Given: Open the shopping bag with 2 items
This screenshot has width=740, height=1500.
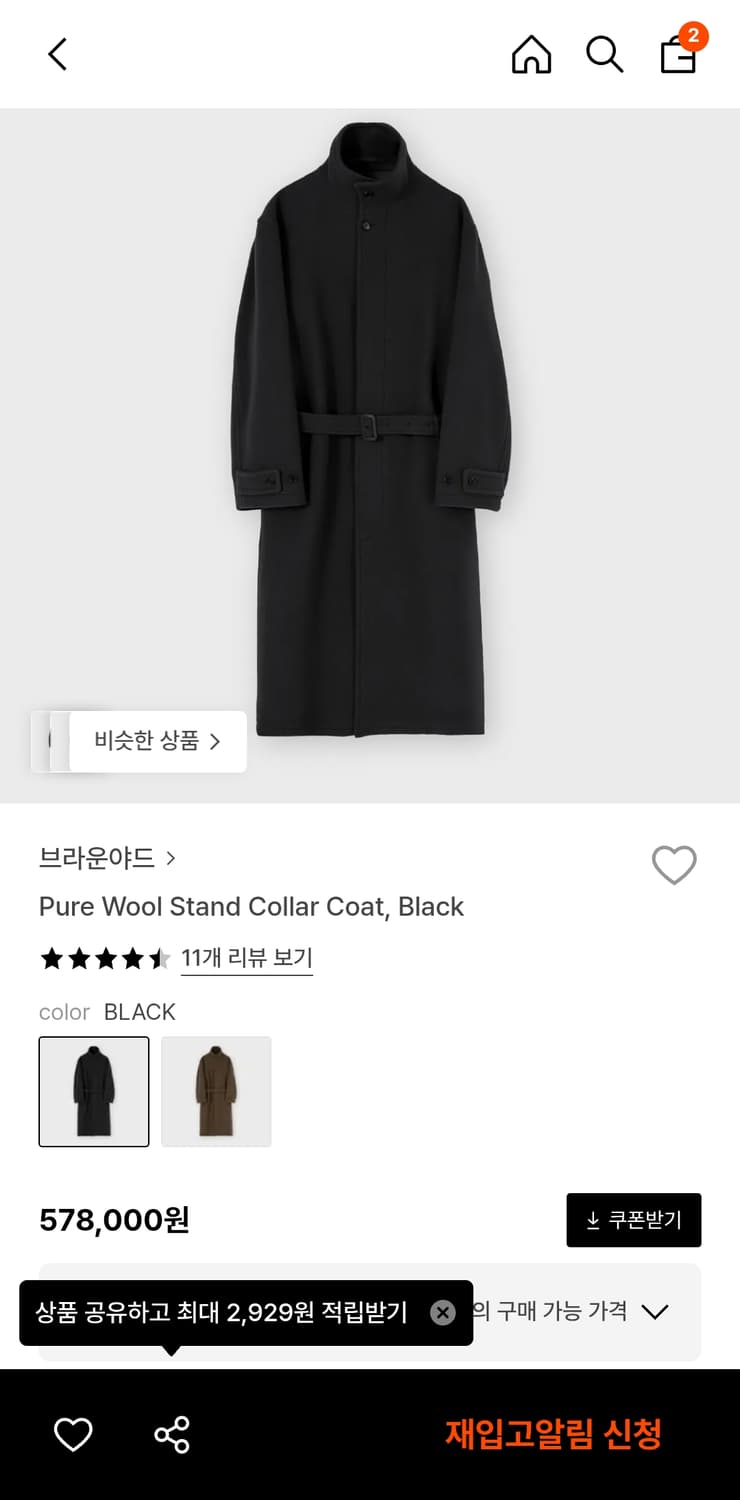Looking at the screenshot, I should [x=678, y=58].
